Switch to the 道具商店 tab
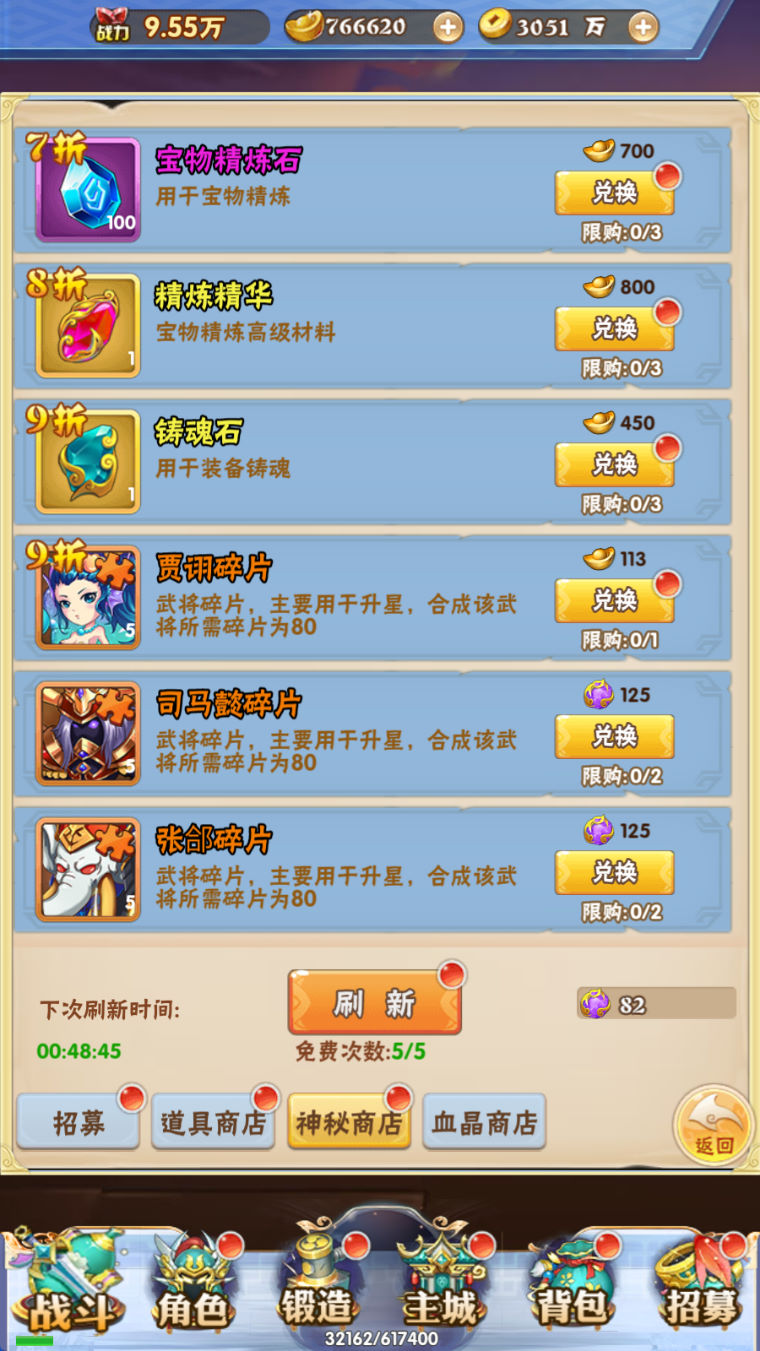 pyautogui.click(x=213, y=1122)
